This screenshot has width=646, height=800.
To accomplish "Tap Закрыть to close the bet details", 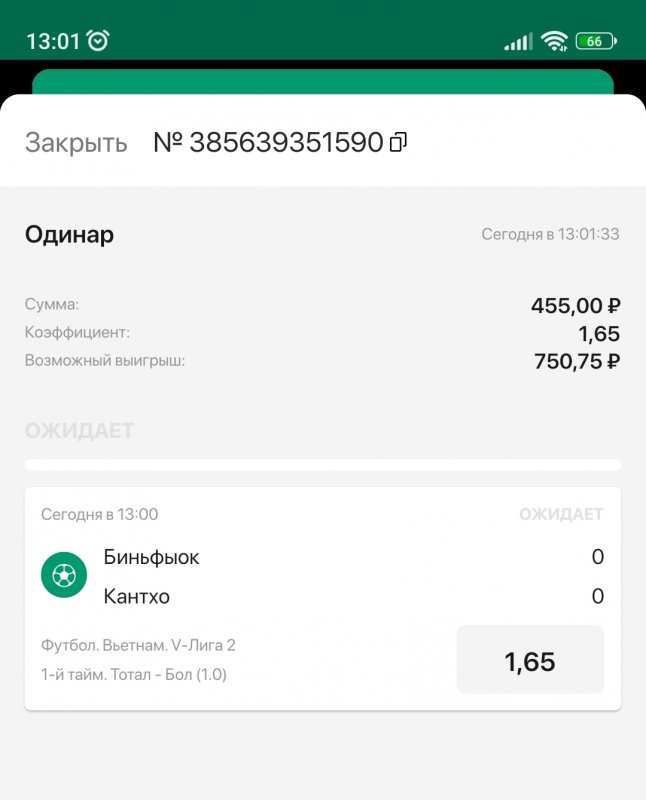I will (x=76, y=143).
